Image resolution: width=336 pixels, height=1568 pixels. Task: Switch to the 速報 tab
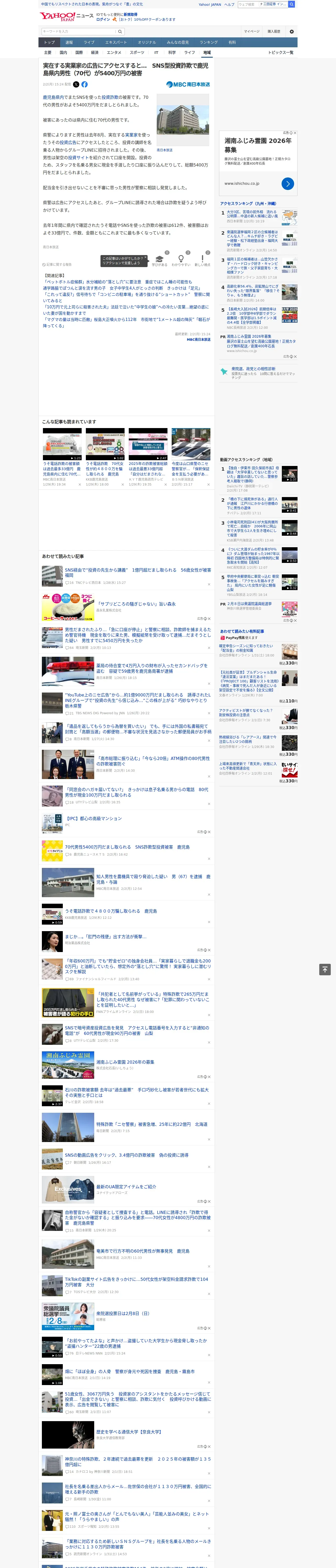click(x=69, y=43)
